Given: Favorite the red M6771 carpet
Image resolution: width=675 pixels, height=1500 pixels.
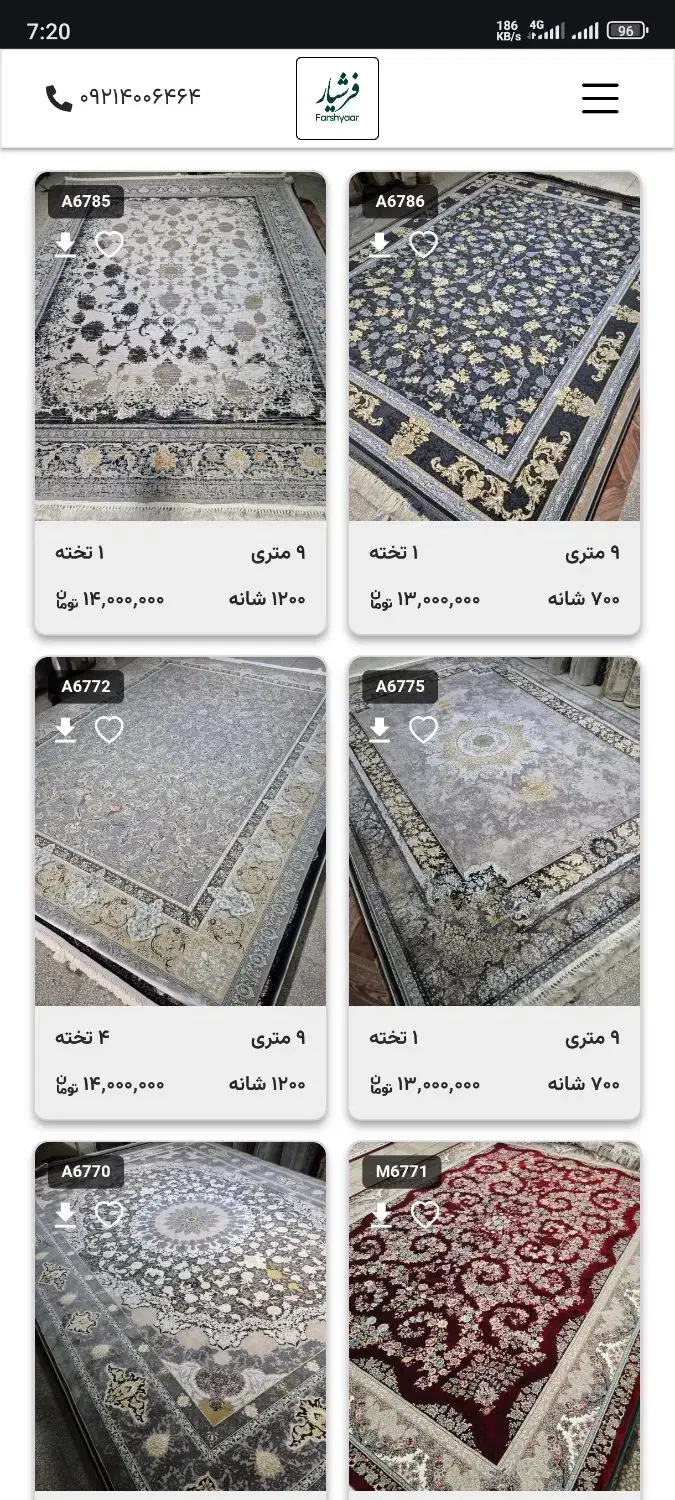Looking at the screenshot, I should tap(425, 1214).
